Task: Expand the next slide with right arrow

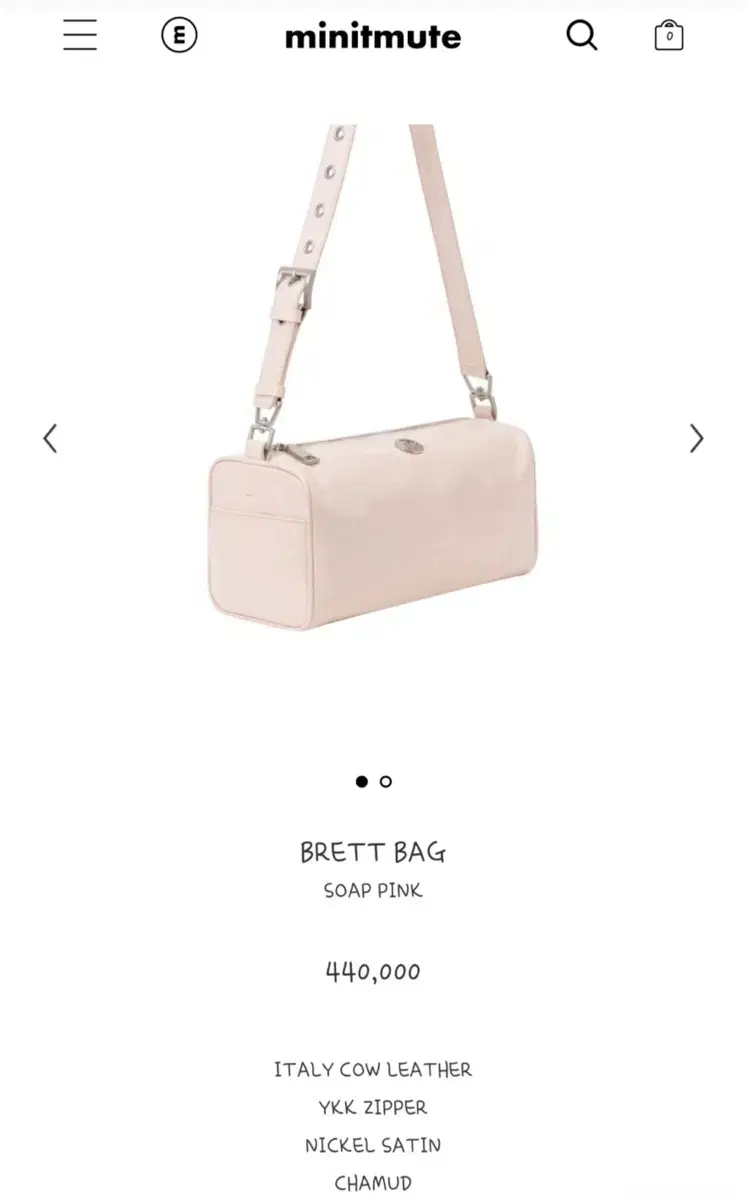Action: (x=697, y=438)
